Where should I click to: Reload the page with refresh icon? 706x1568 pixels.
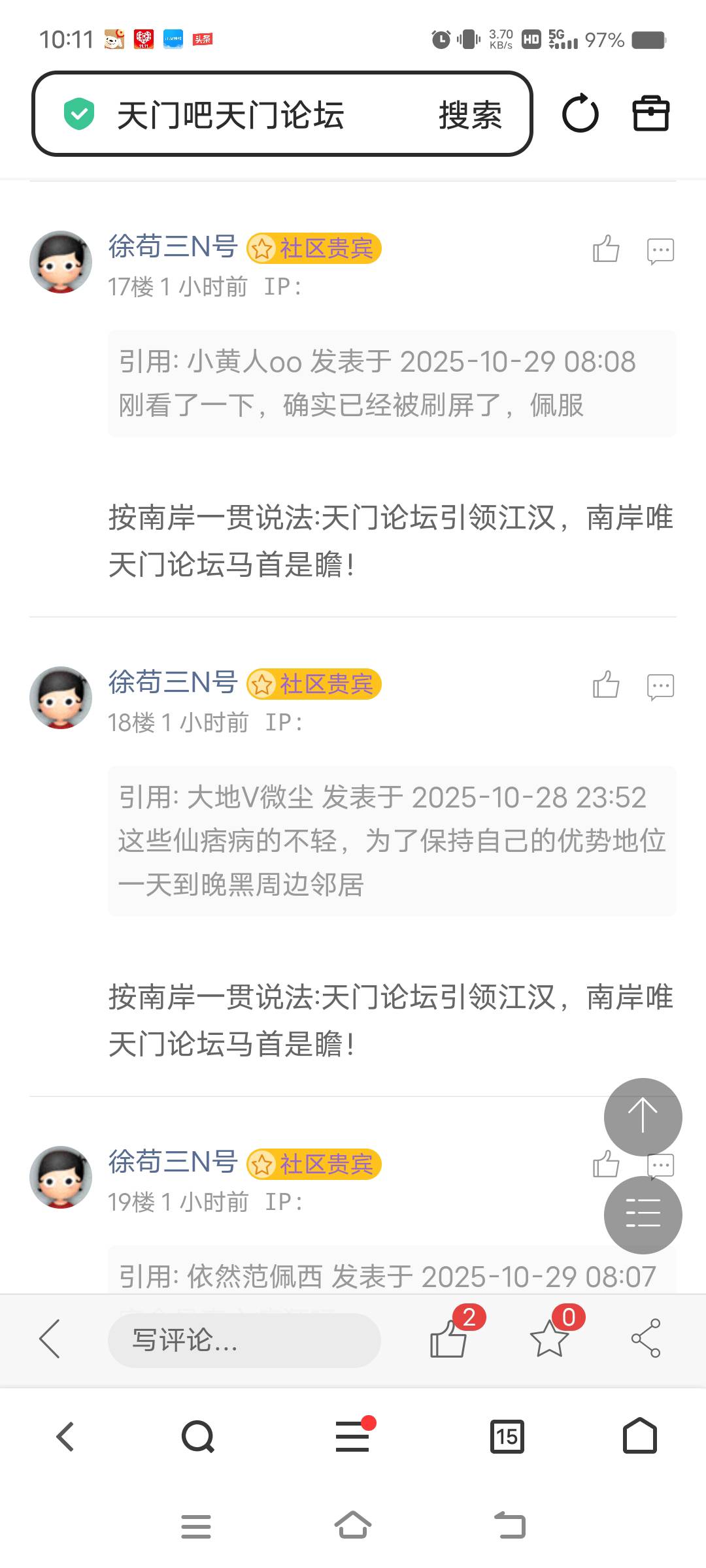coord(580,114)
